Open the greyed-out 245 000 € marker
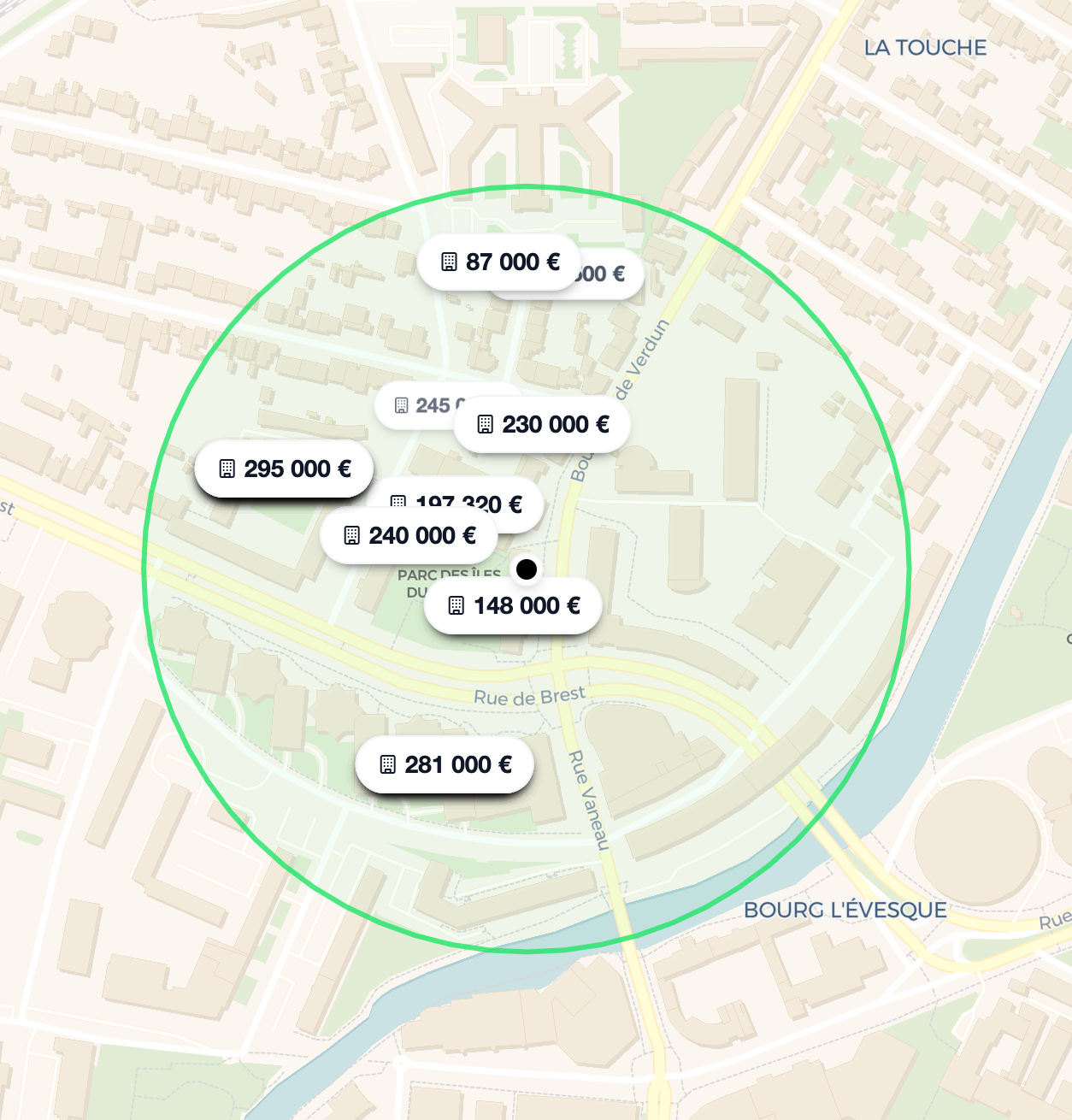The width and height of the screenshot is (1072, 1120). click(x=419, y=404)
